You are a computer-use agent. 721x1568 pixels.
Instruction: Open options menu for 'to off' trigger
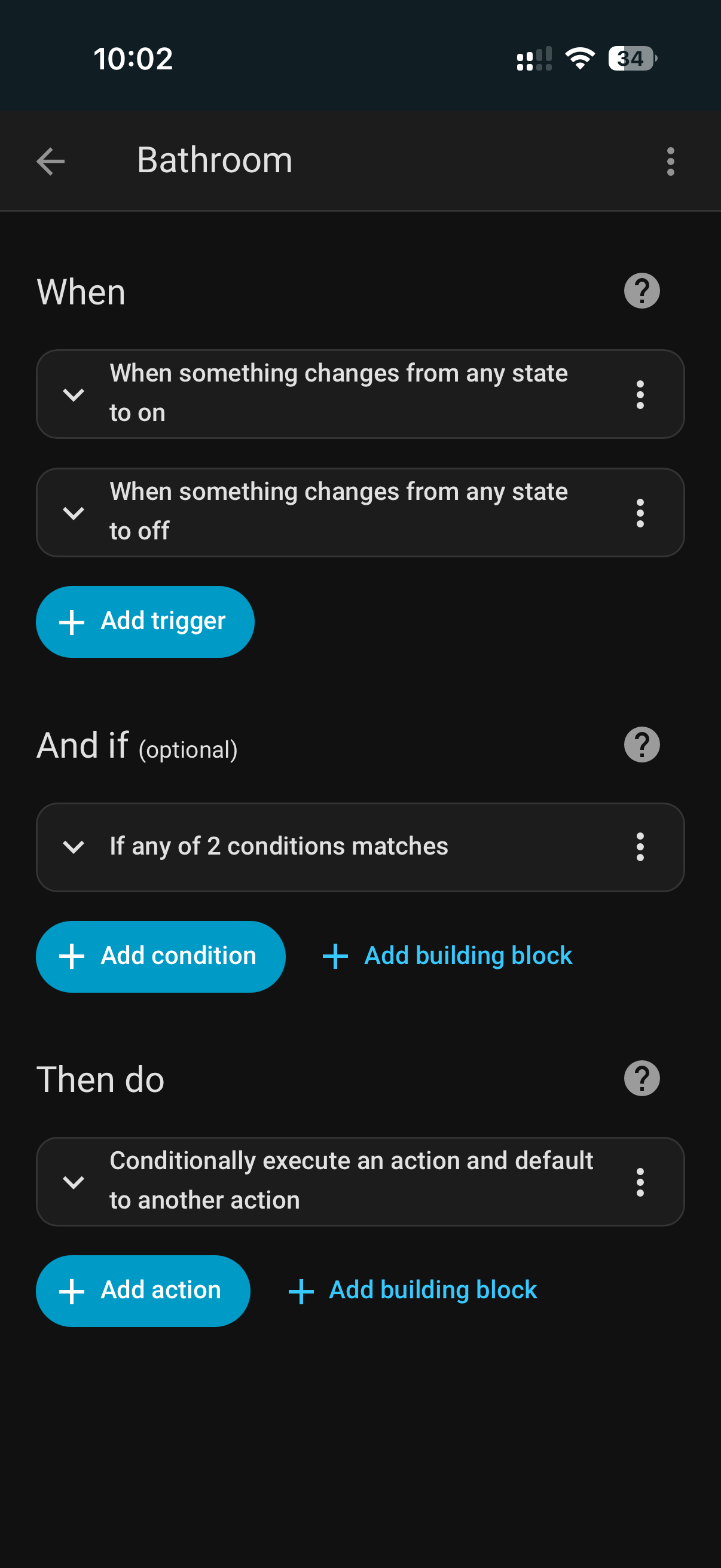[640, 513]
